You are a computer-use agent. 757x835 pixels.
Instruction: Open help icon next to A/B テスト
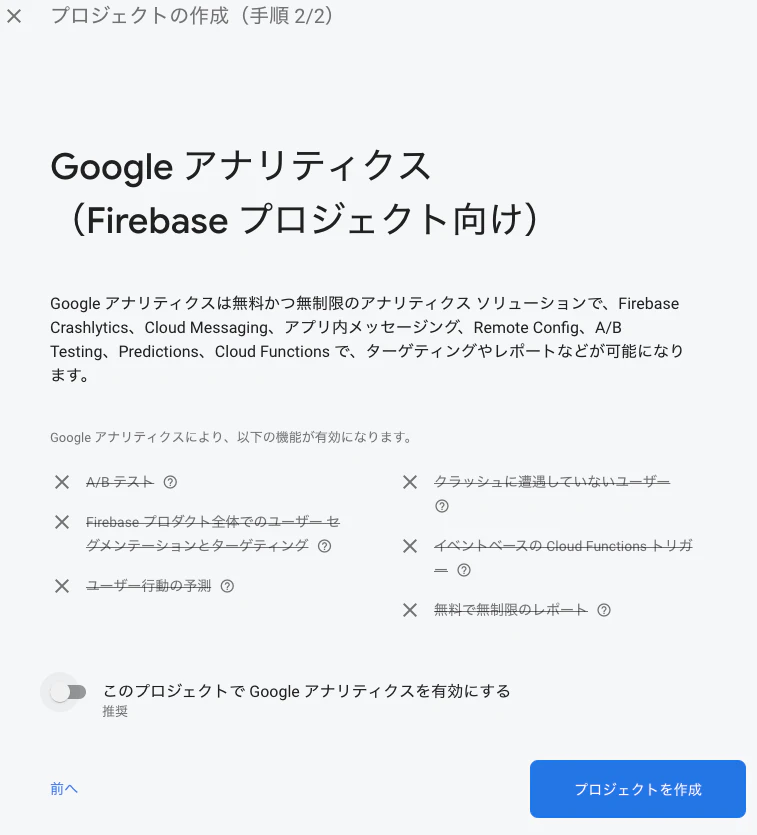170,482
